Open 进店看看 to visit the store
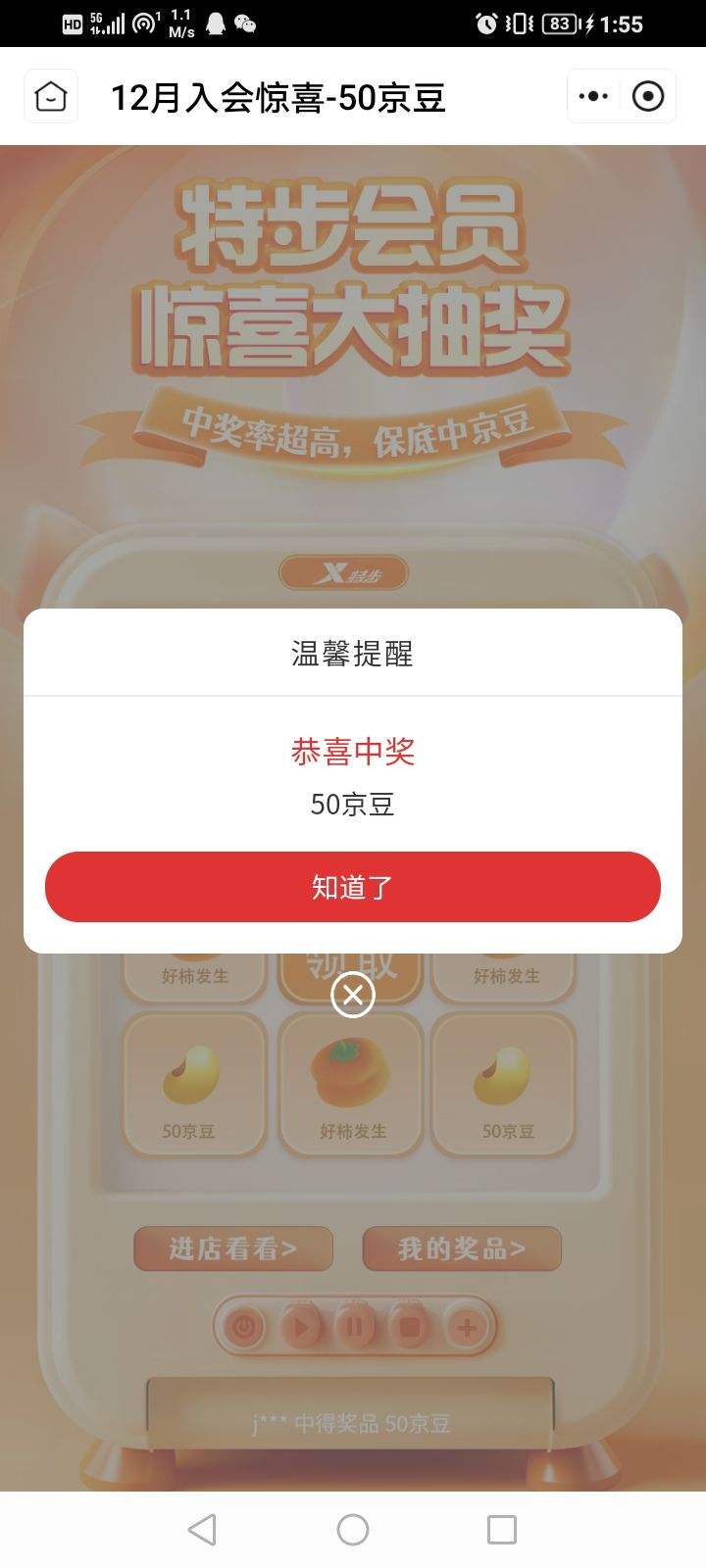 coord(232,1249)
